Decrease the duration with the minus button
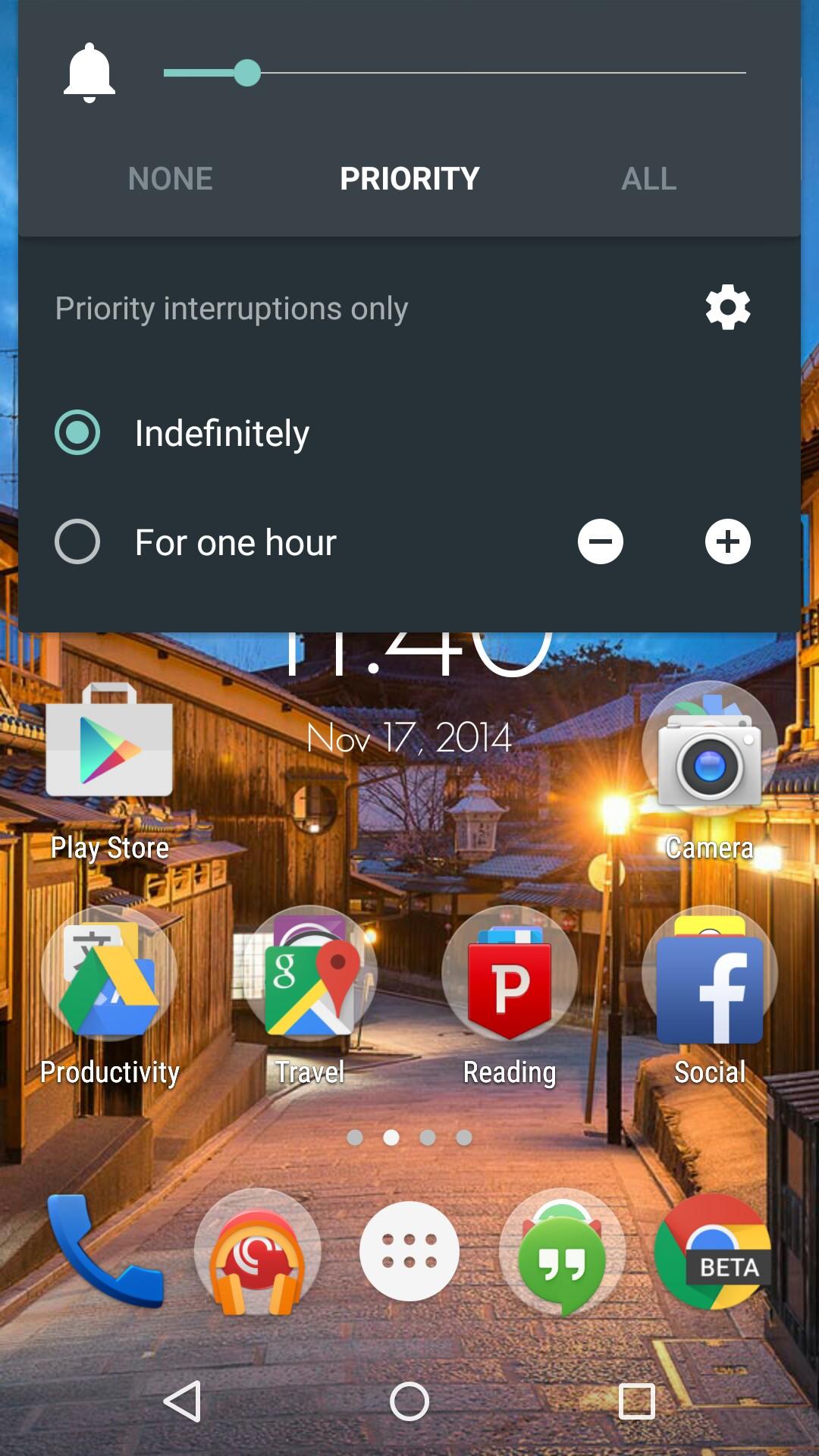The image size is (819, 1456). (601, 542)
